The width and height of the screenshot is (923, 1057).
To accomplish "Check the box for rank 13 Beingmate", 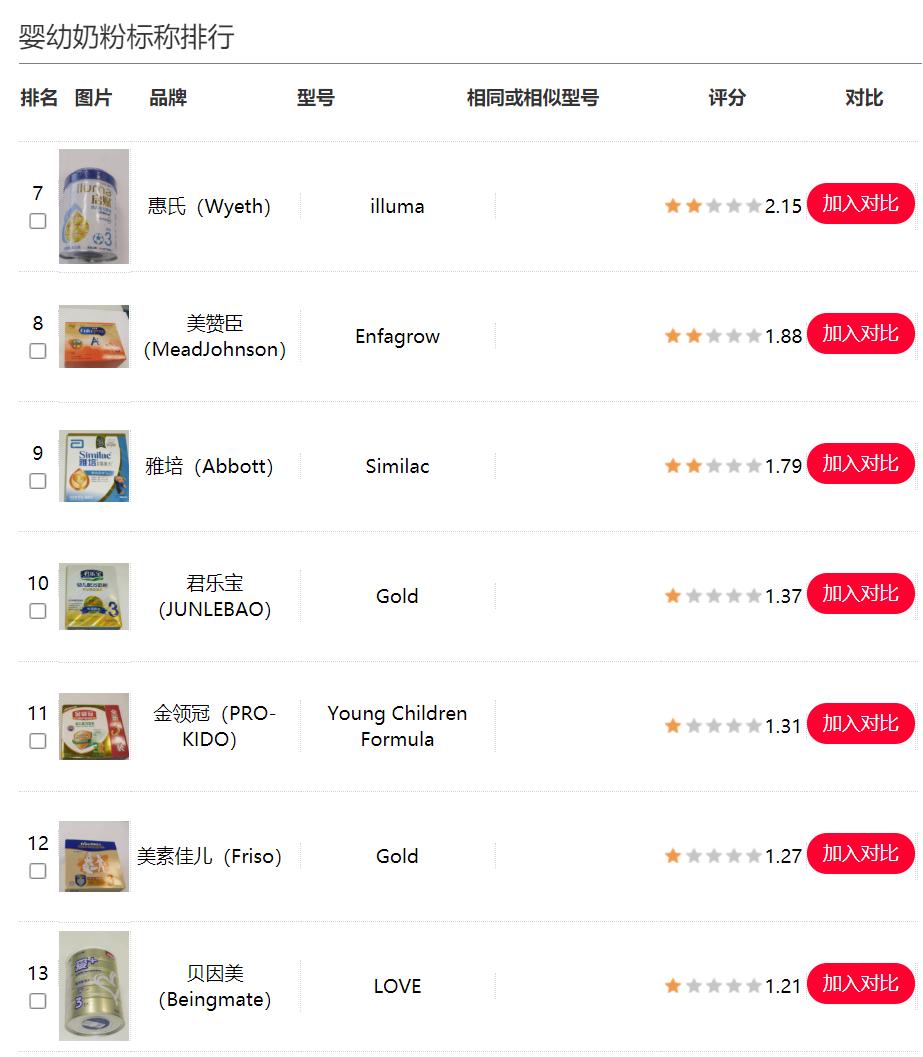I will tap(38, 1001).
